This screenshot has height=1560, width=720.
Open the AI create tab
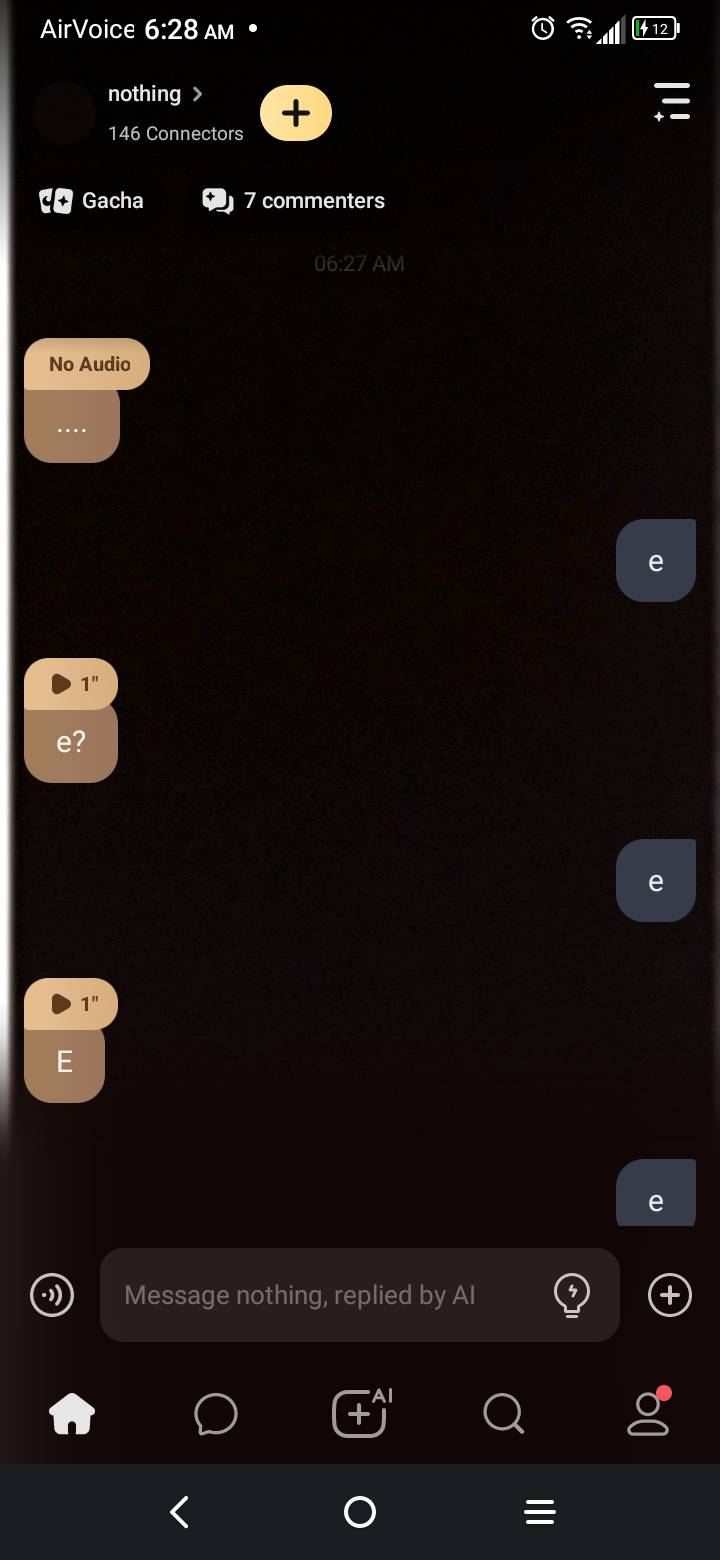point(360,1414)
